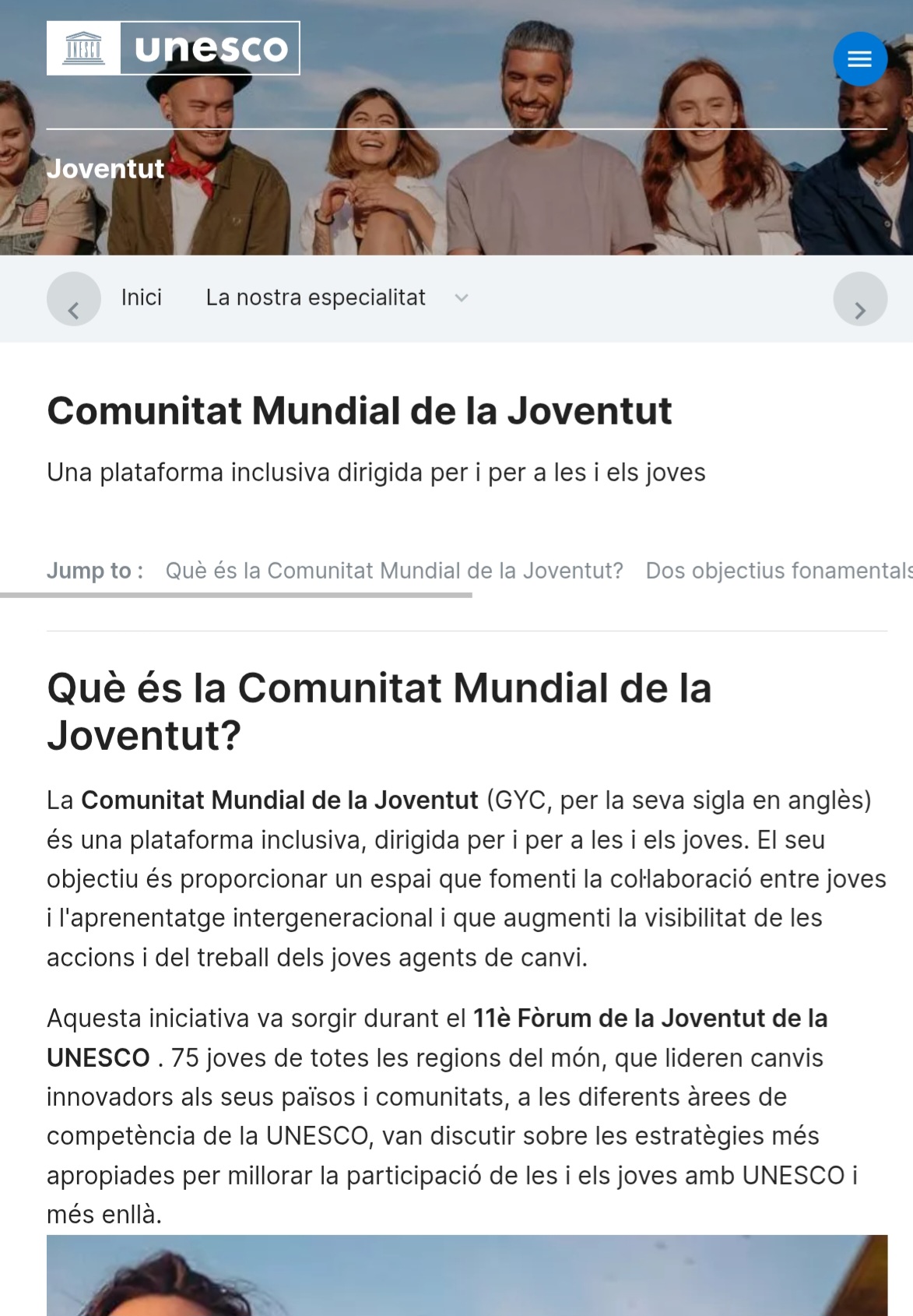Go to the Inici navigation item
Image resolution: width=913 pixels, height=1316 pixels.
[141, 297]
